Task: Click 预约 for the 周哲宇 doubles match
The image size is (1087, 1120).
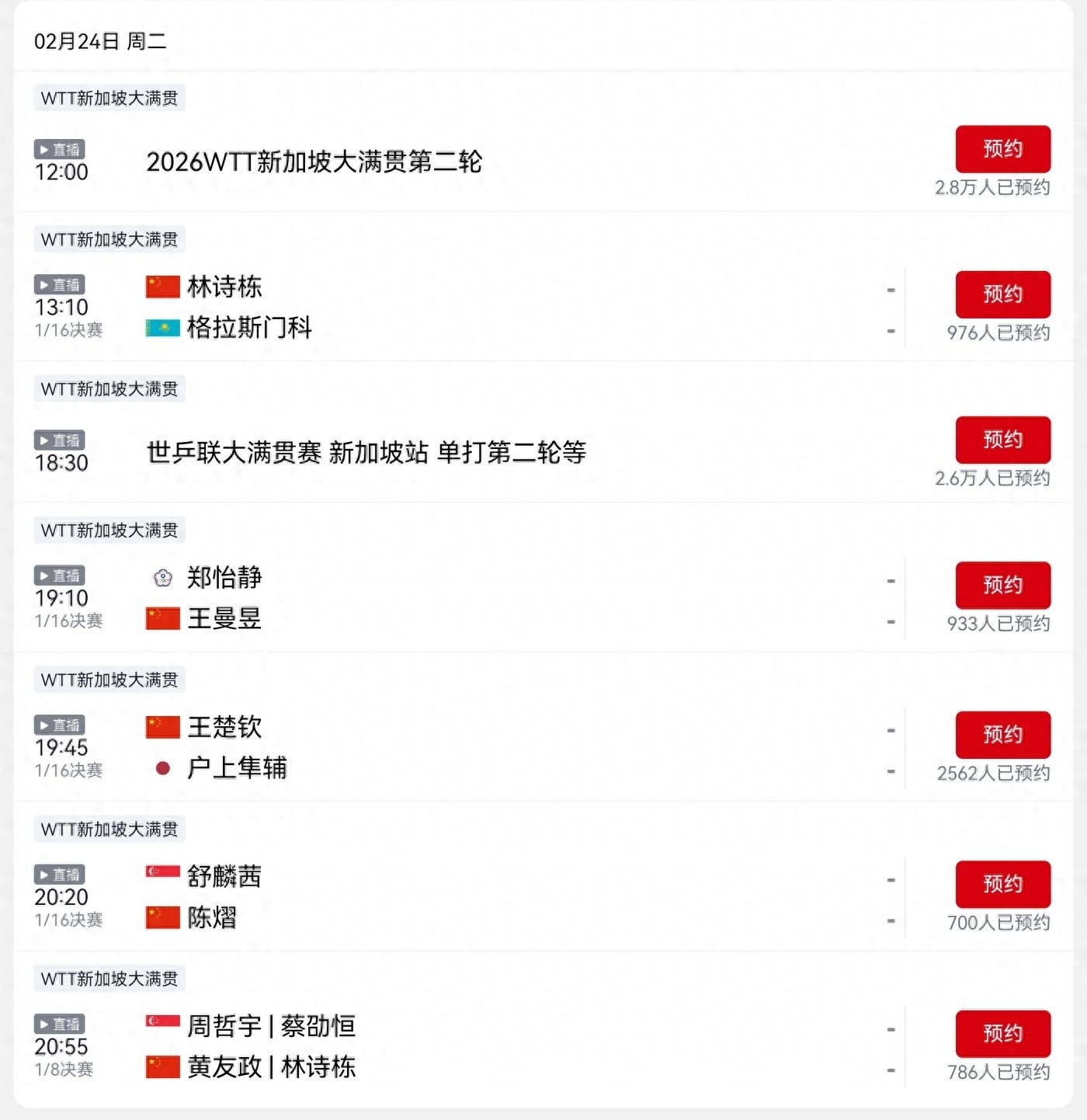Action: pos(1002,1033)
